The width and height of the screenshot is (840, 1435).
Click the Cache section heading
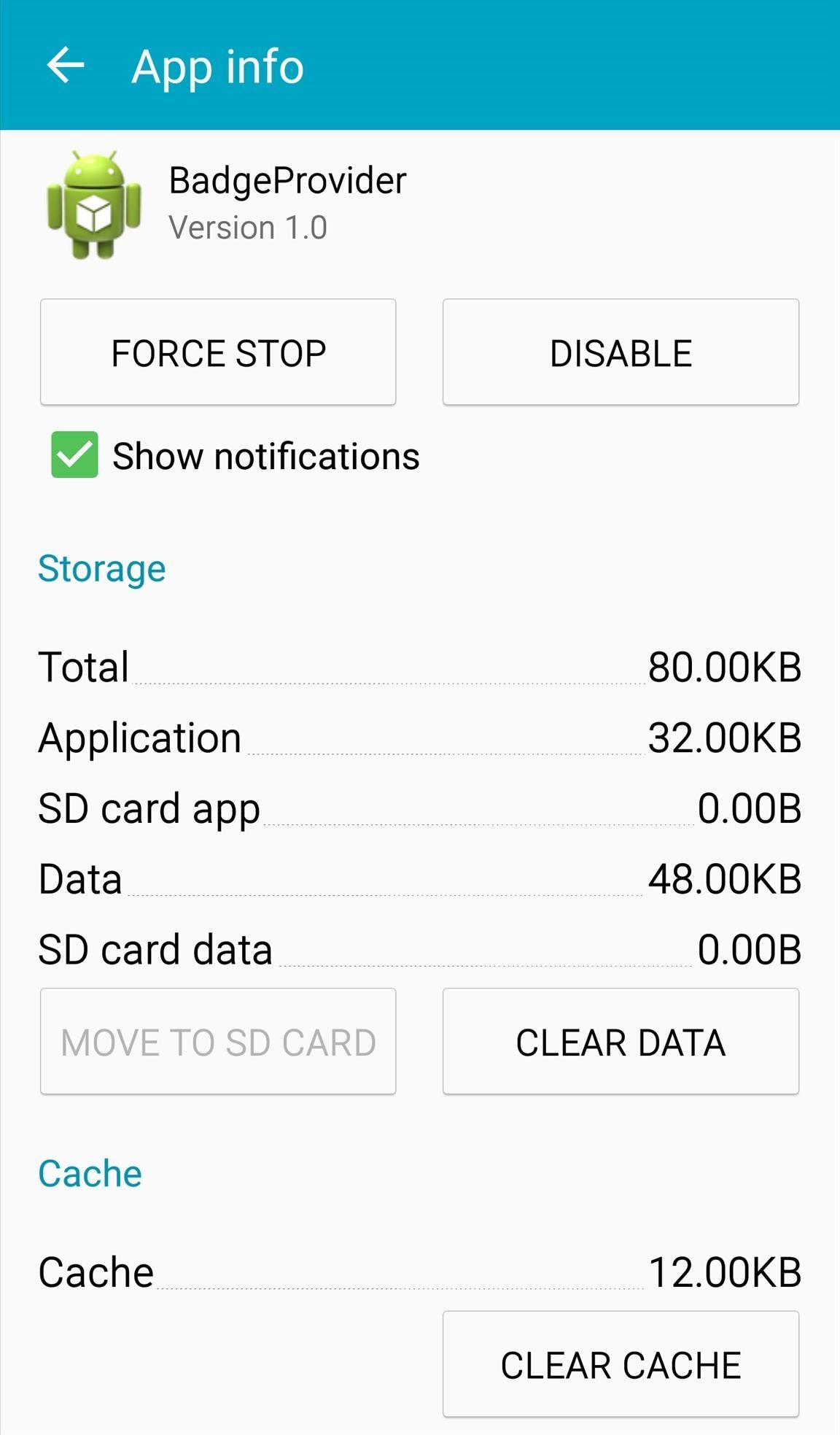[90, 1173]
